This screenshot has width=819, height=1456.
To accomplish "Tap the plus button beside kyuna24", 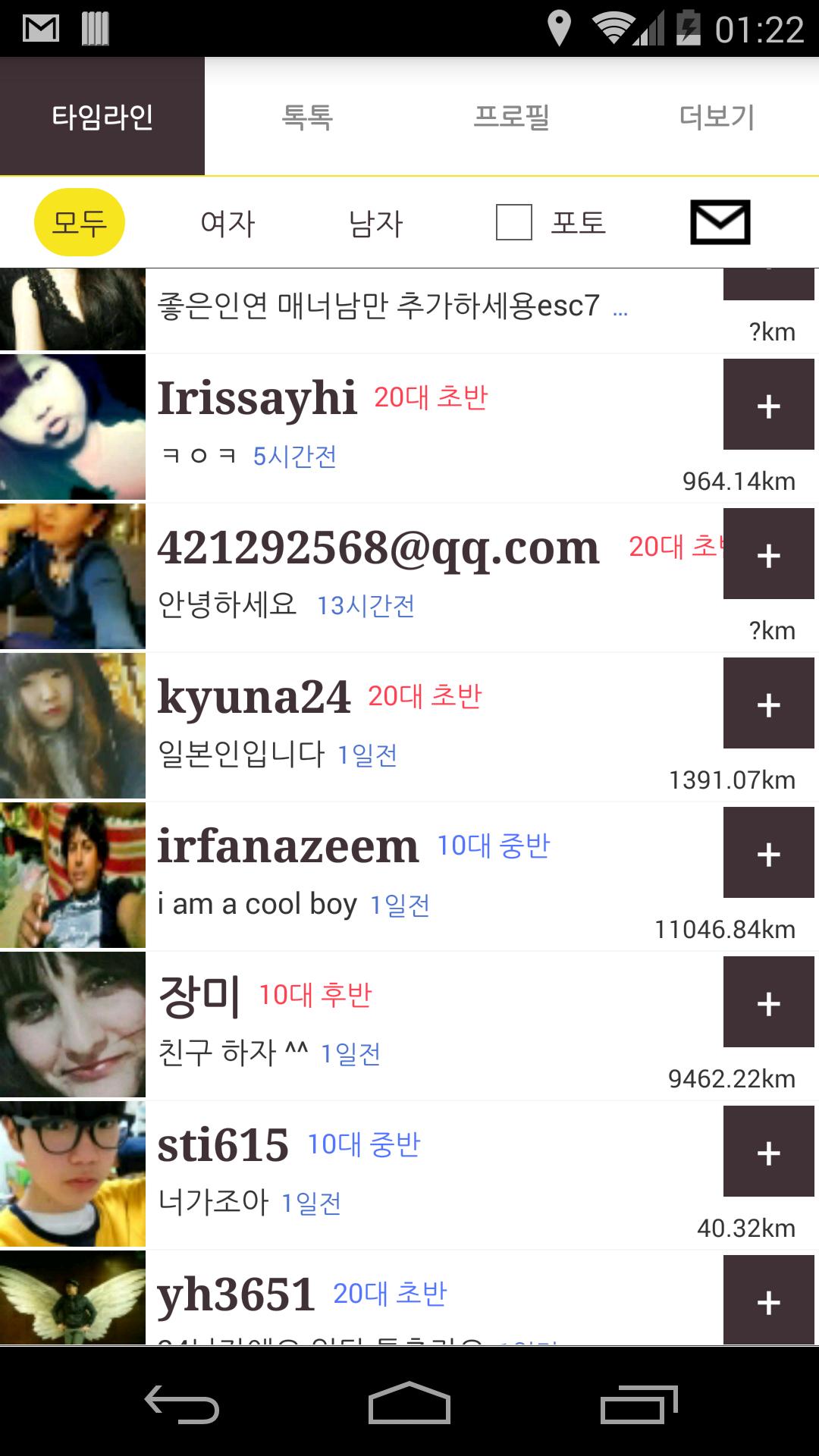I will (x=768, y=704).
